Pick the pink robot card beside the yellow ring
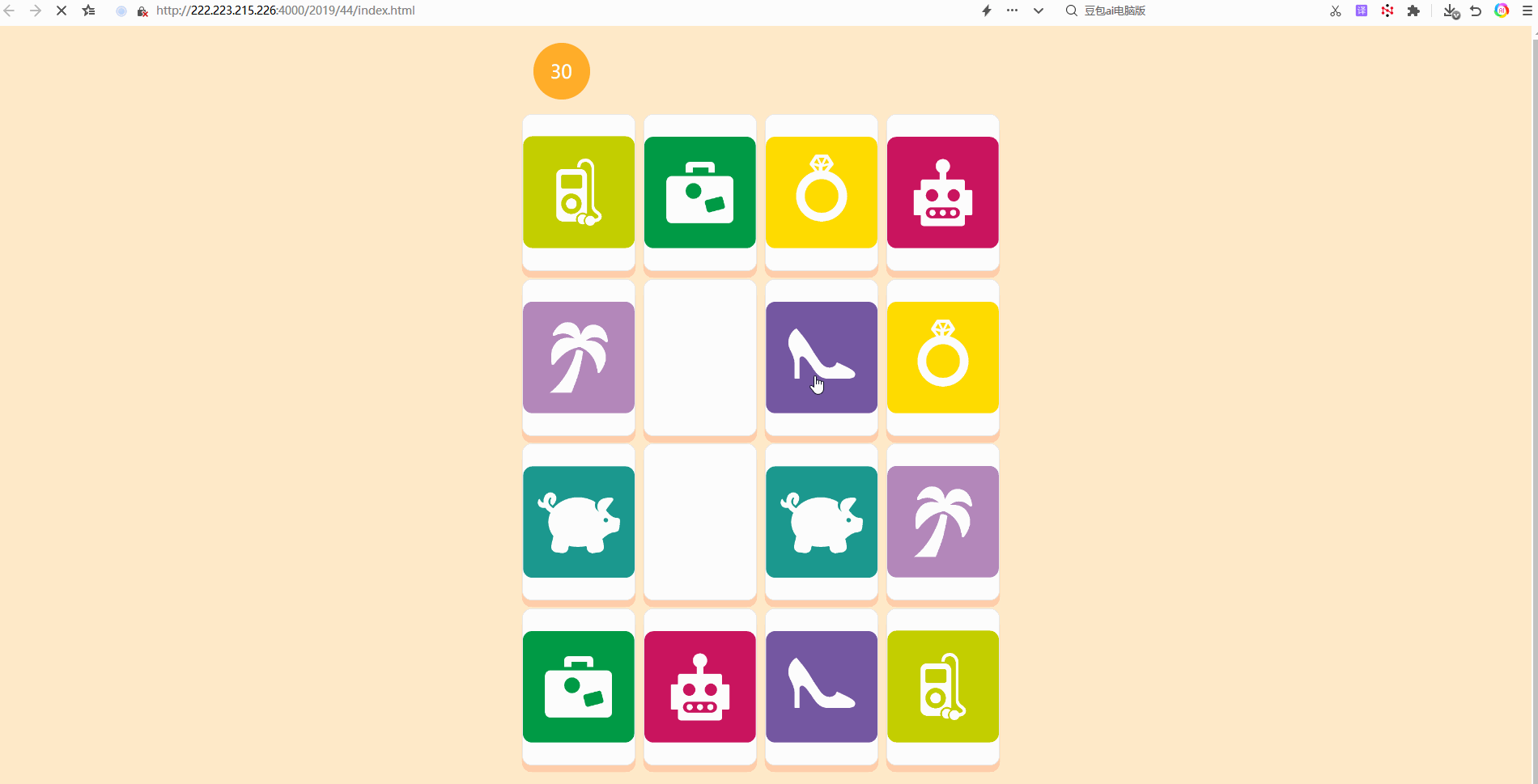This screenshot has height=784, width=1538. pyautogui.click(x=942, y=193)
